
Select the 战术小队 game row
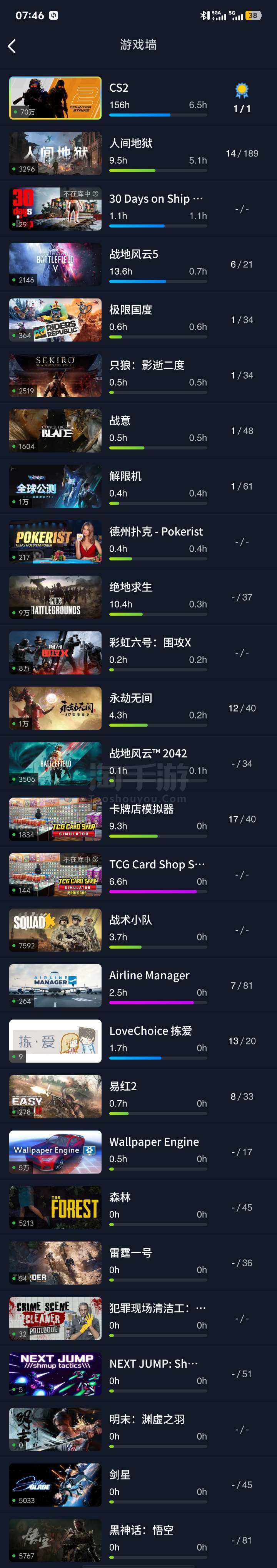tap(138, 929)
